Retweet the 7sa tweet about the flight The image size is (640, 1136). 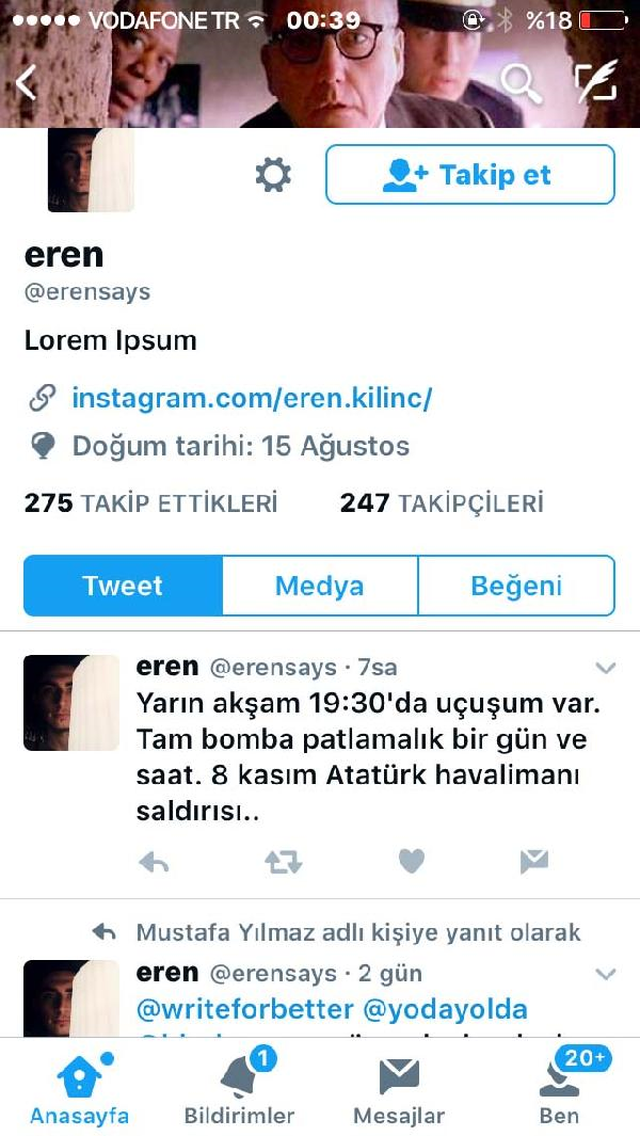click(x=283, y=861)
